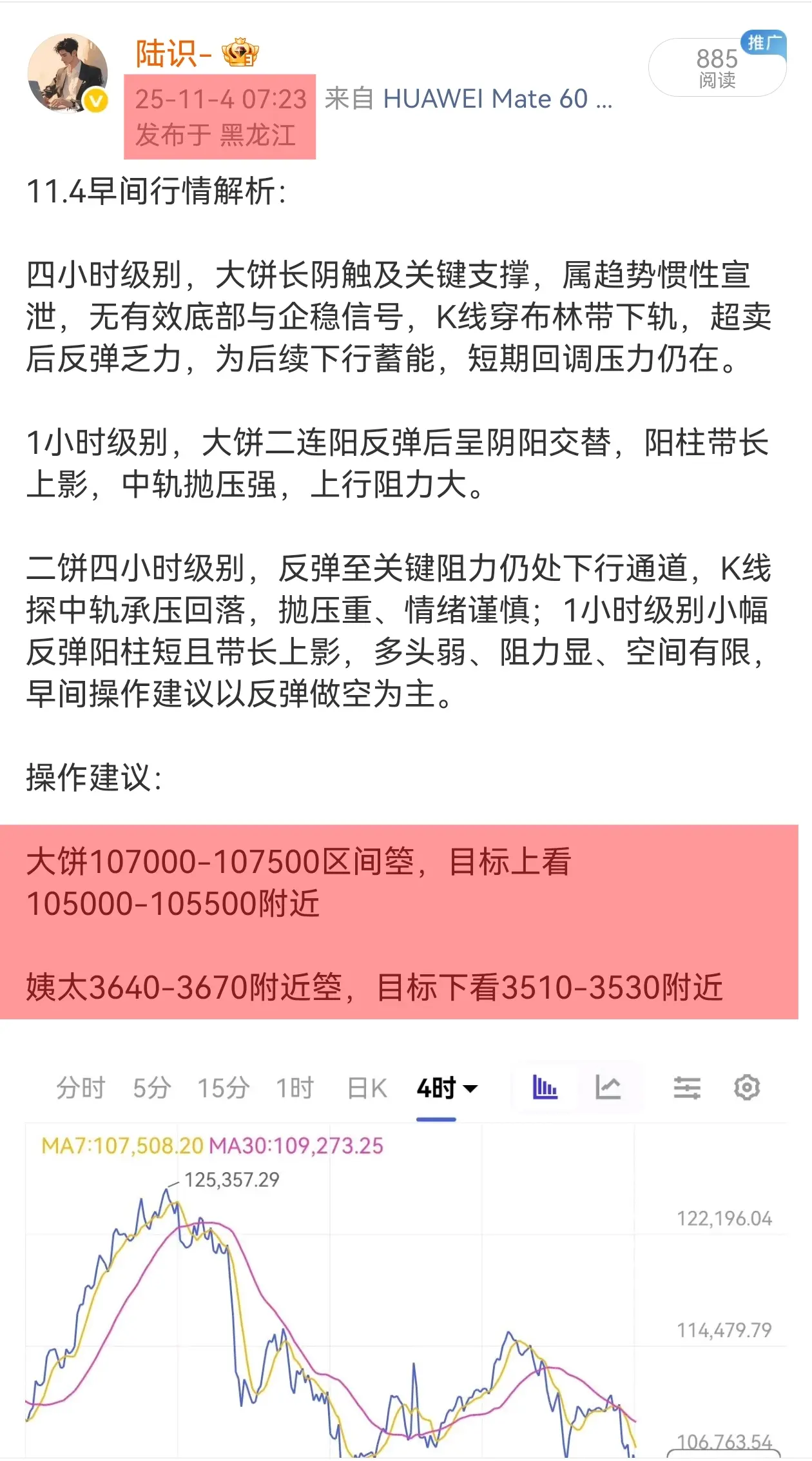
Task: Open the indicator adjustment sliders icon
Action: [x=687, y=1087]
